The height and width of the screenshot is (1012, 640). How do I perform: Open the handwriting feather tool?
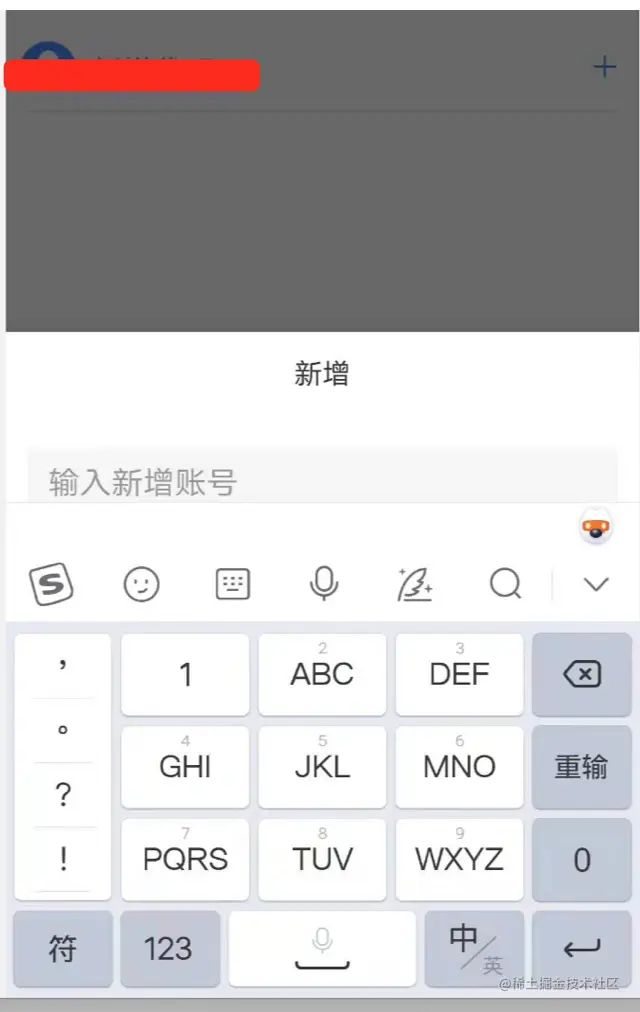coord(414,584)
